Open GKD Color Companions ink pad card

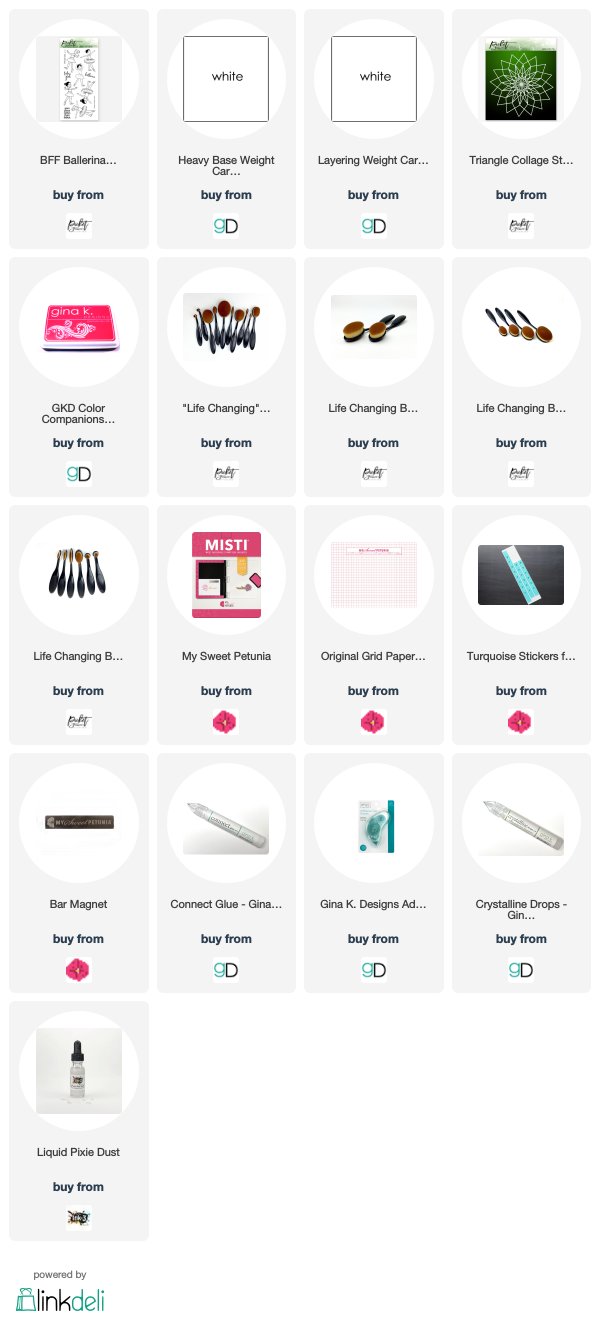click(79, 377)
